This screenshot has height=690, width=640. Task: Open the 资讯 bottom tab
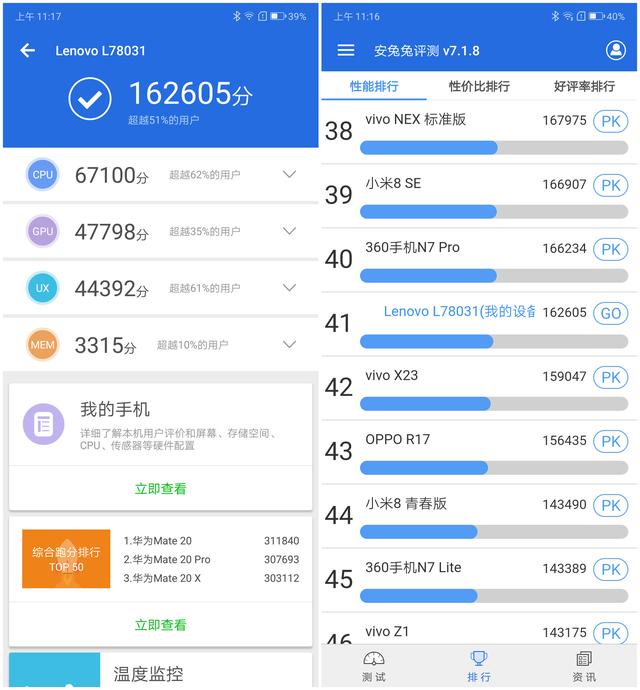584,666
